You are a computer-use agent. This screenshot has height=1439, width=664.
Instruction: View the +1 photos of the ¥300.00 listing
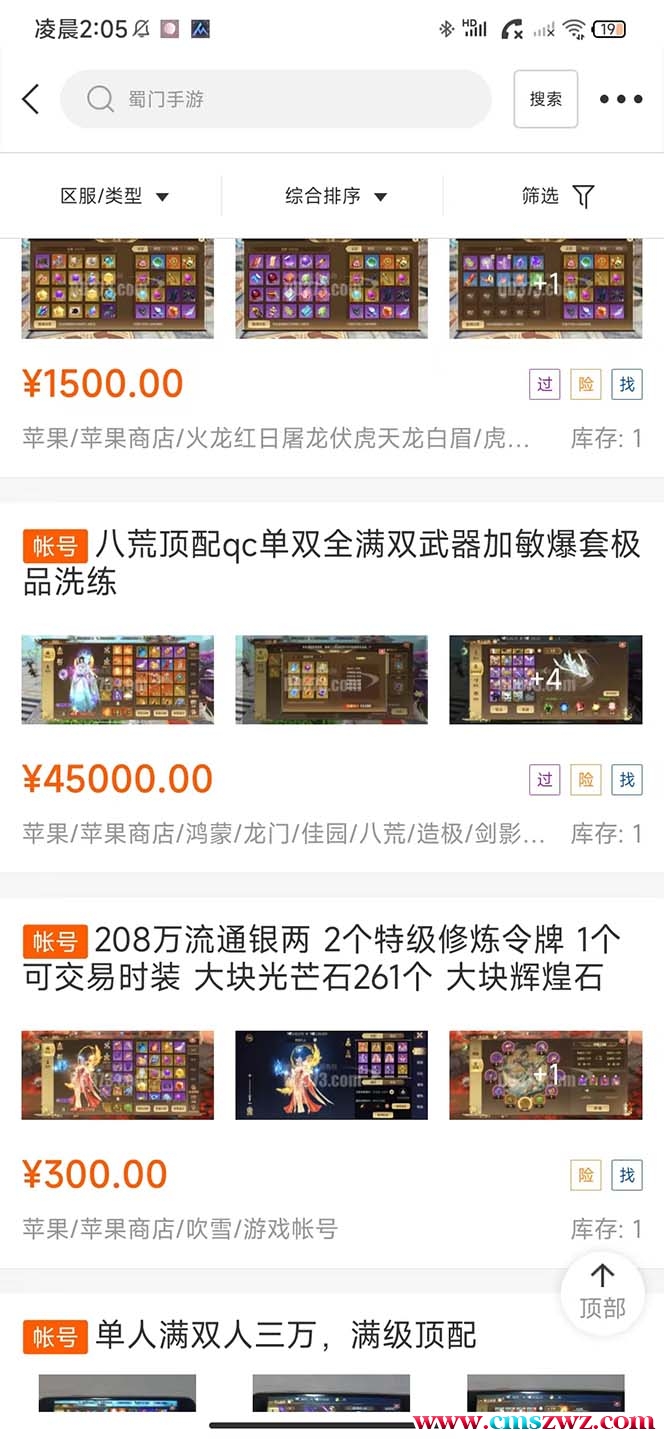545,1075
